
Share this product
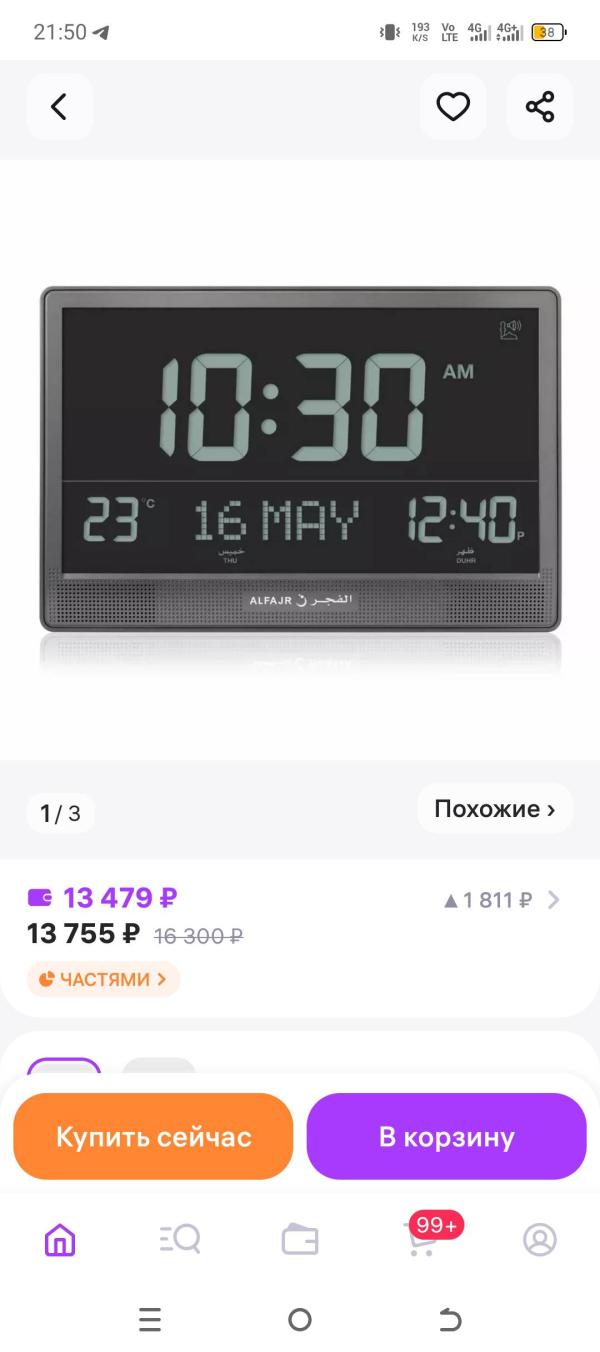(540, 107)
